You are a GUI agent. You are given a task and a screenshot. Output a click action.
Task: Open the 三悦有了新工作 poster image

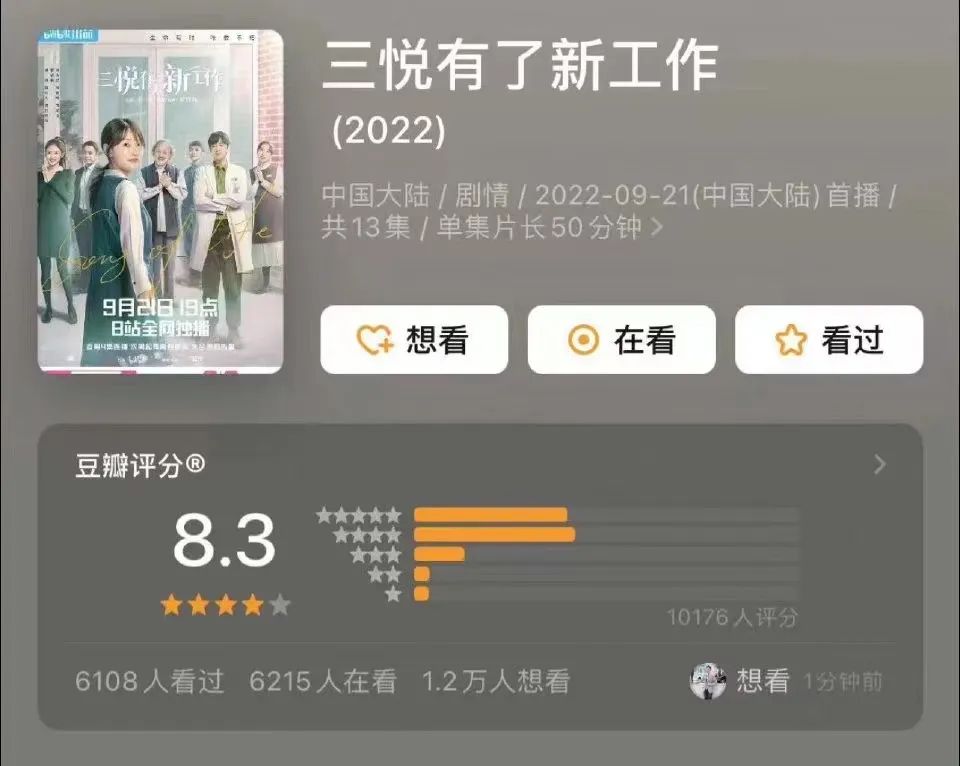coord(160,202)
